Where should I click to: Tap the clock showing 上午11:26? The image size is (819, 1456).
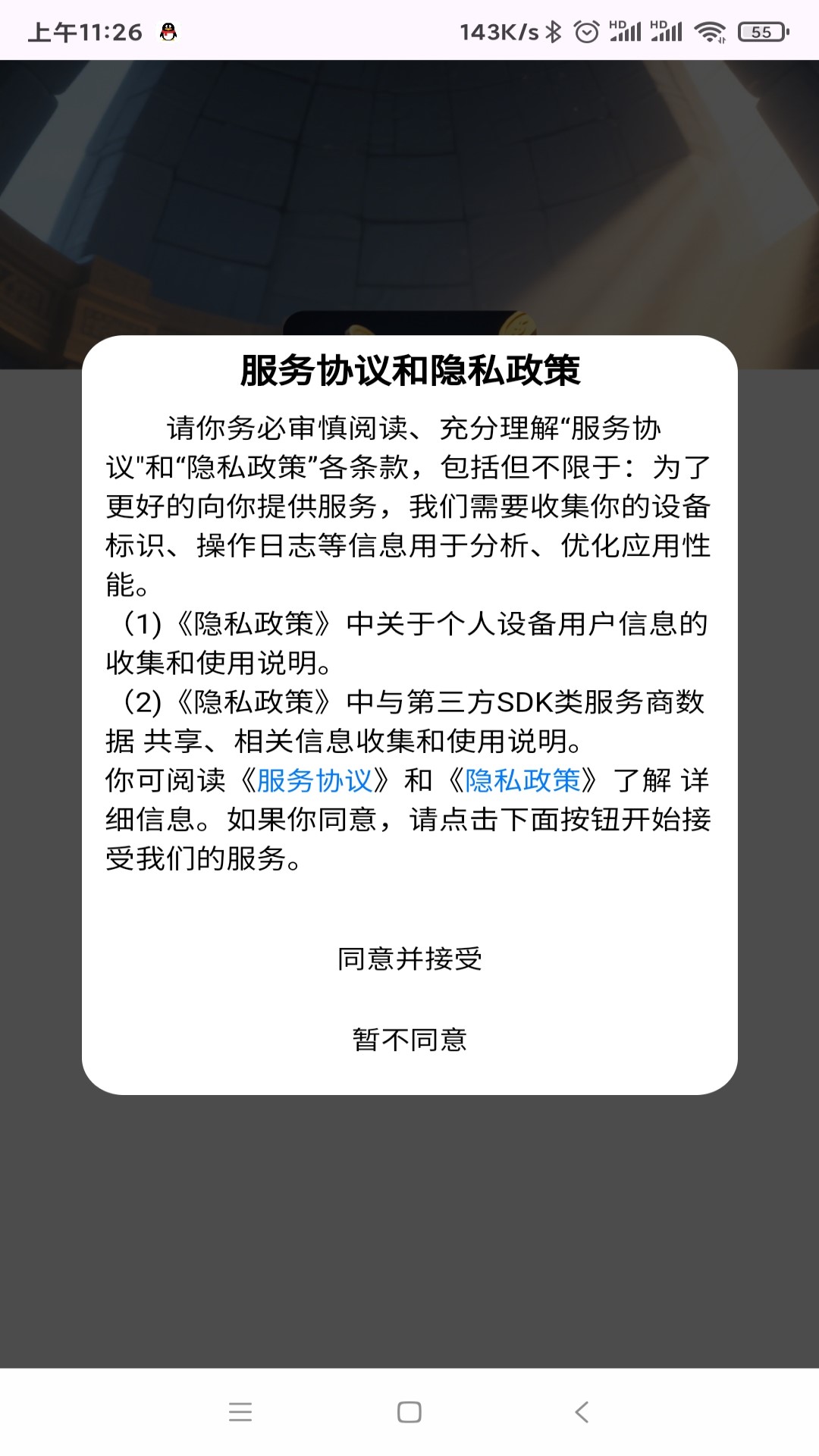[x=86, y=32]
